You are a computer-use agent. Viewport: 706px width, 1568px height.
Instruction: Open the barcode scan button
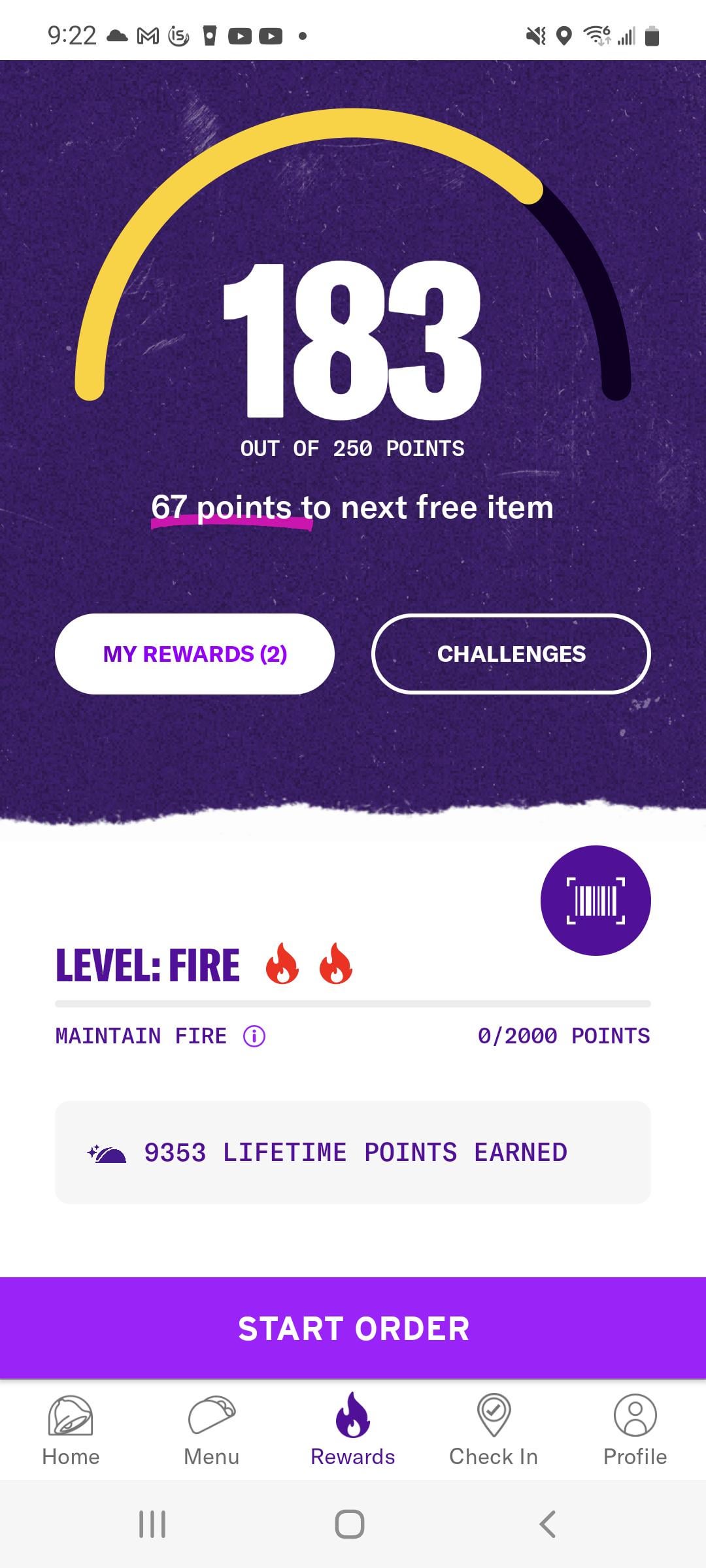click(x=596, y=900)
